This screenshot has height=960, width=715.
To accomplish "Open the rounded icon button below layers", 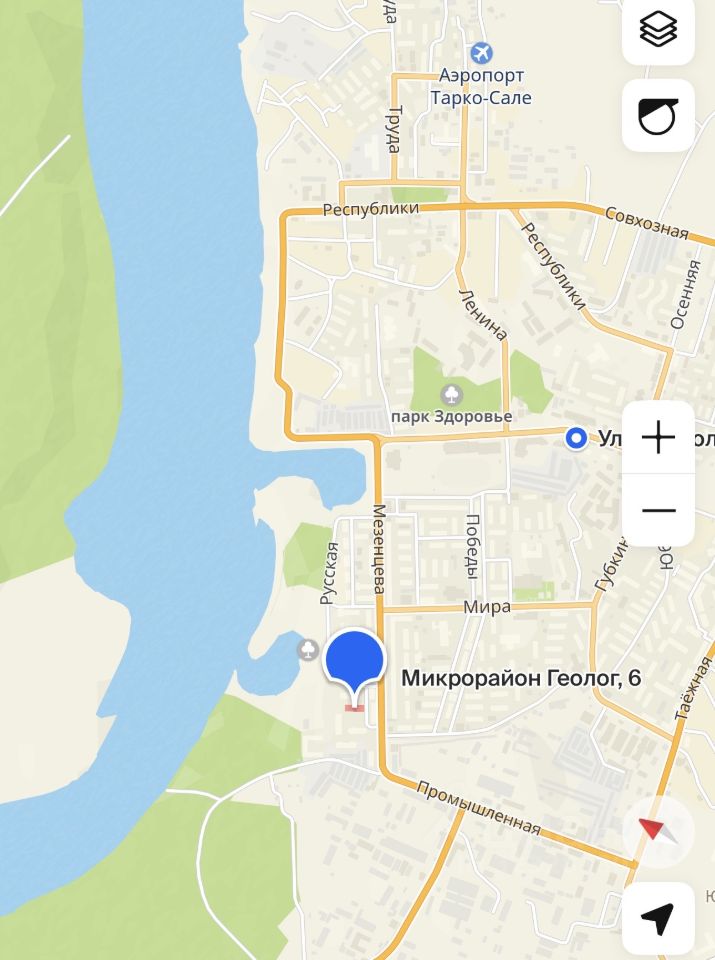I will pos(658,116).
